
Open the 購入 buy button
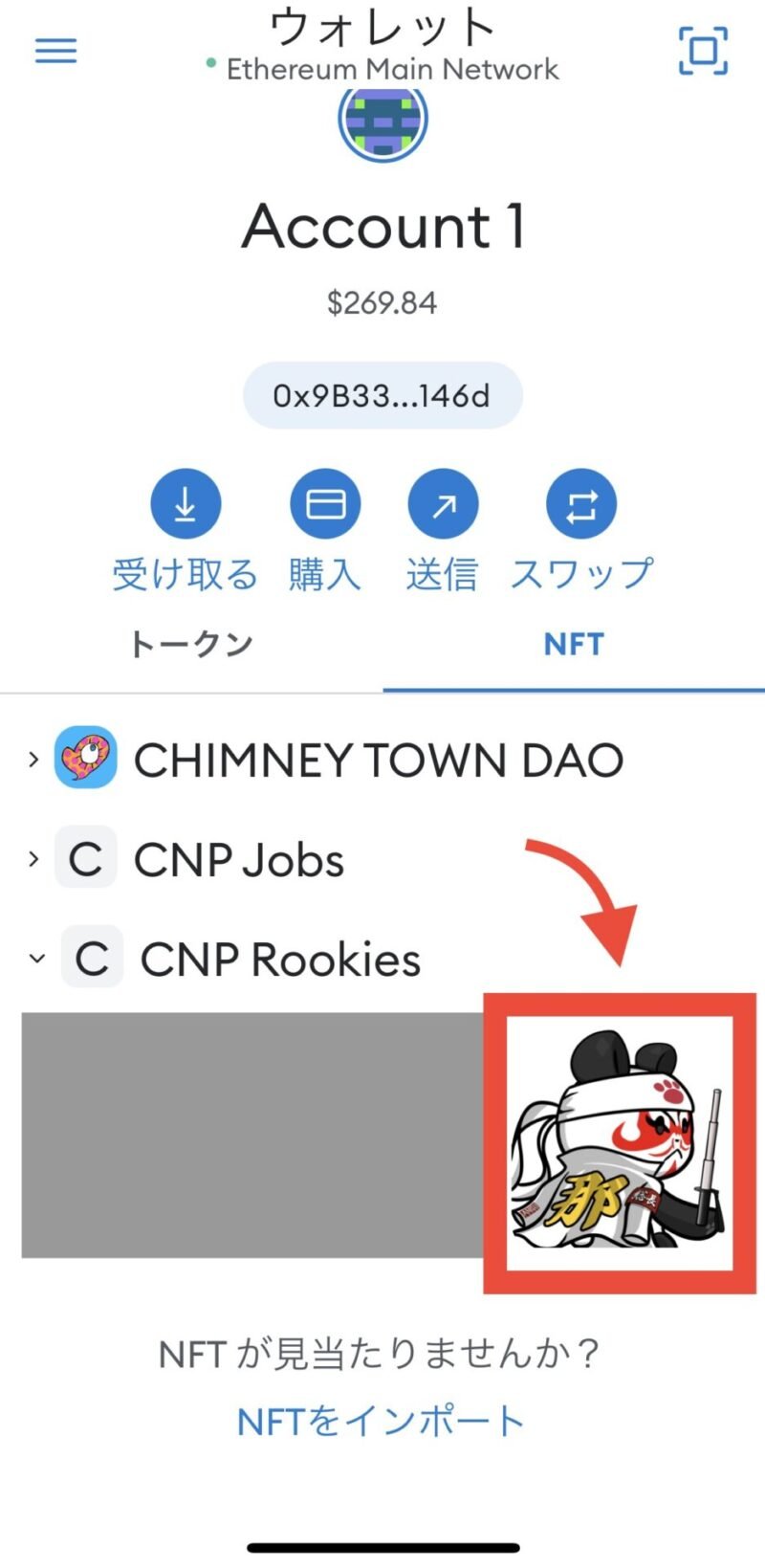point(325,504)
